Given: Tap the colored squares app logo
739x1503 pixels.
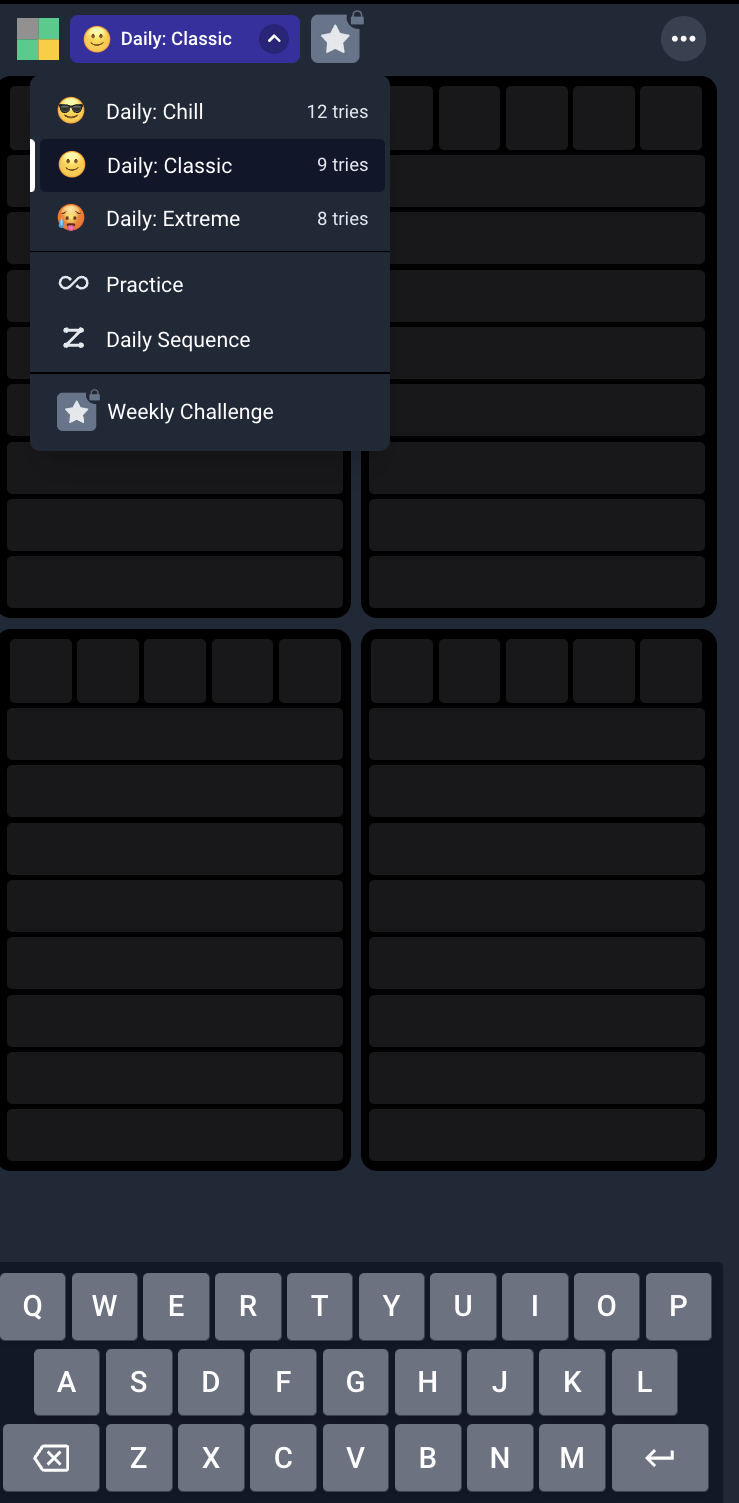Looking at the screenshot, I should [x=38, y=39].
